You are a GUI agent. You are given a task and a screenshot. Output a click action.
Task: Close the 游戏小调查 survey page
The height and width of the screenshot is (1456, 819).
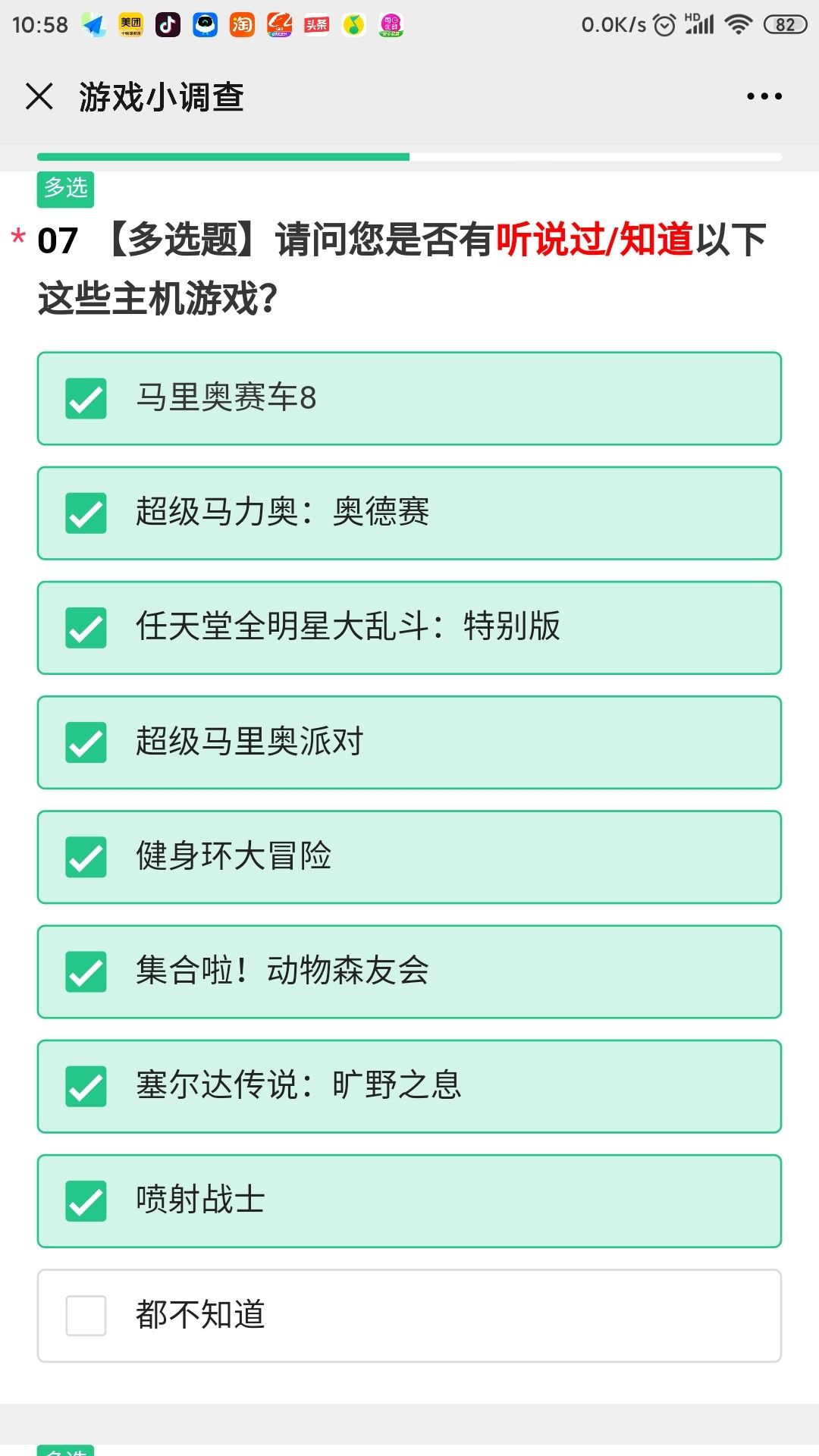point(39,96)
